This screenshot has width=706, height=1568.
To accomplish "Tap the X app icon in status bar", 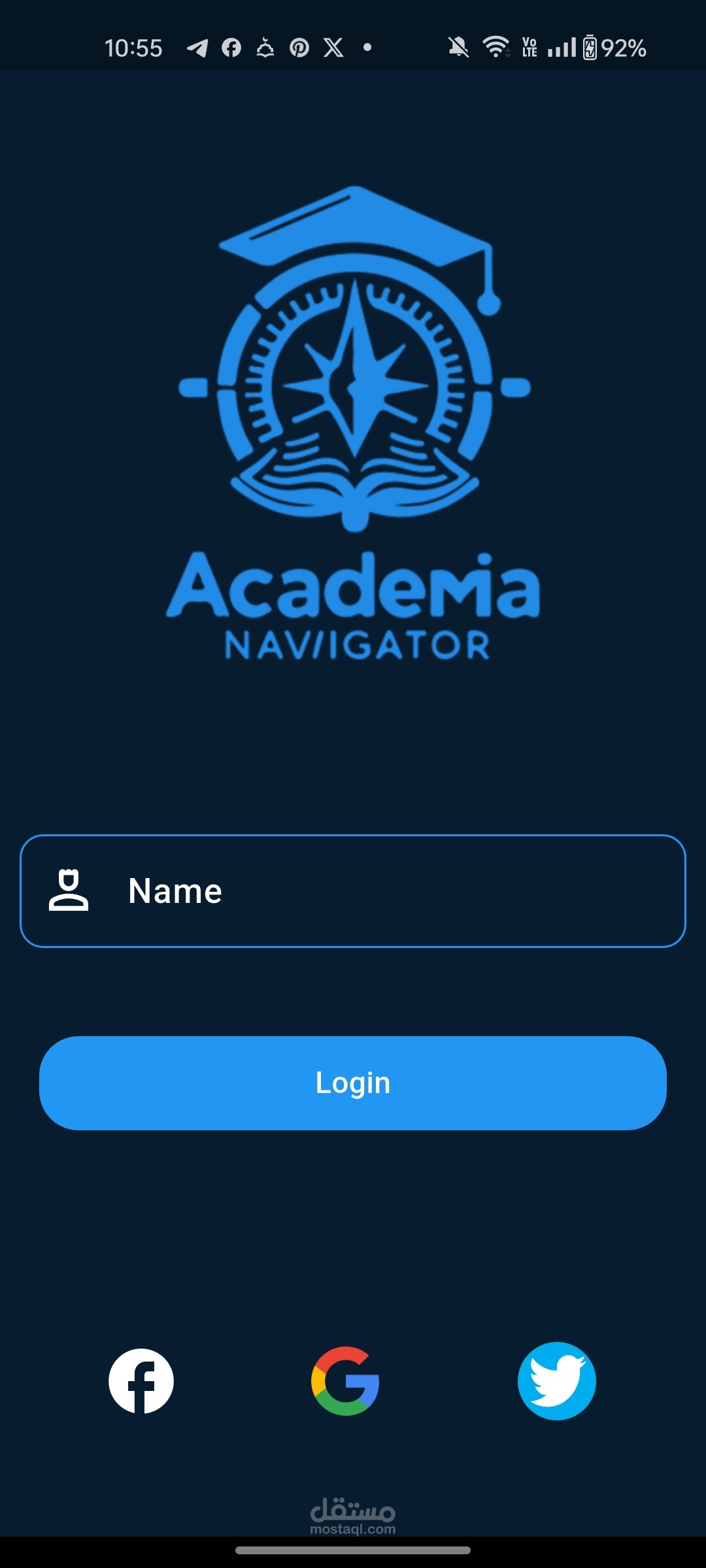I will click(333, 47).
